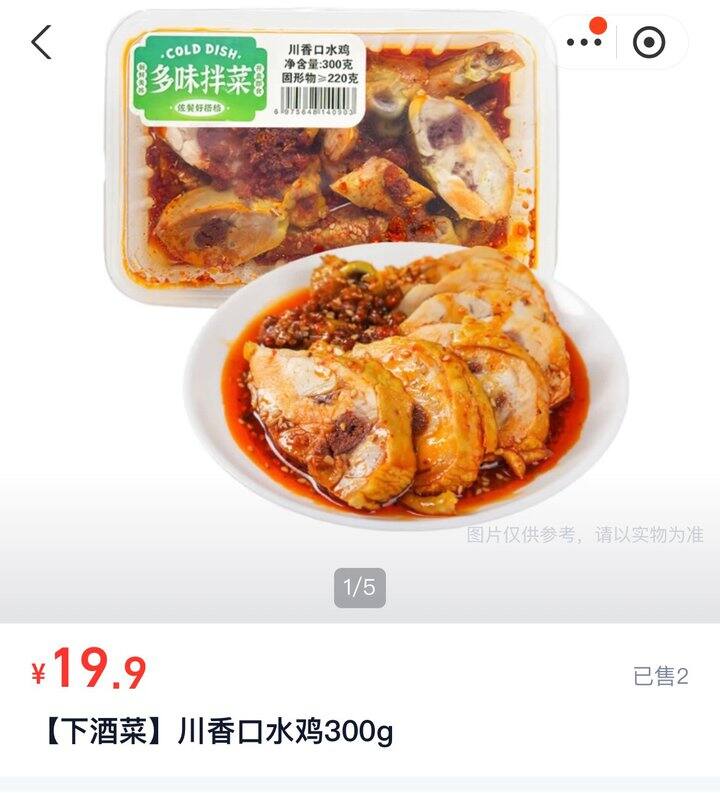This screenshot has width=720, height=793.
Task: Close the mini program with the circle icon
Action: point(649,42)
